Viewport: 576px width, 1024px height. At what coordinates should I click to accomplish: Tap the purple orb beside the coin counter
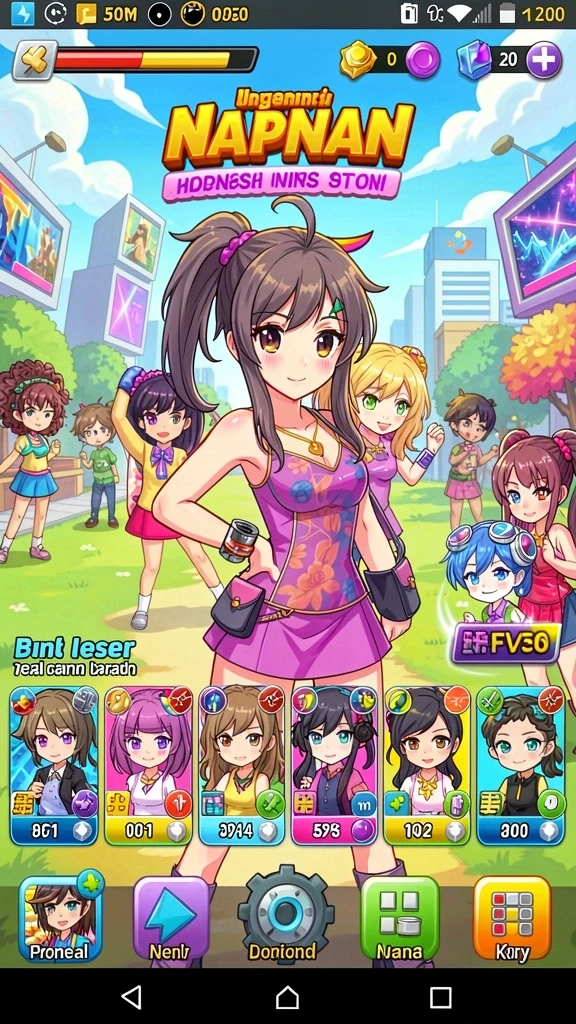(x=423, y=60)
